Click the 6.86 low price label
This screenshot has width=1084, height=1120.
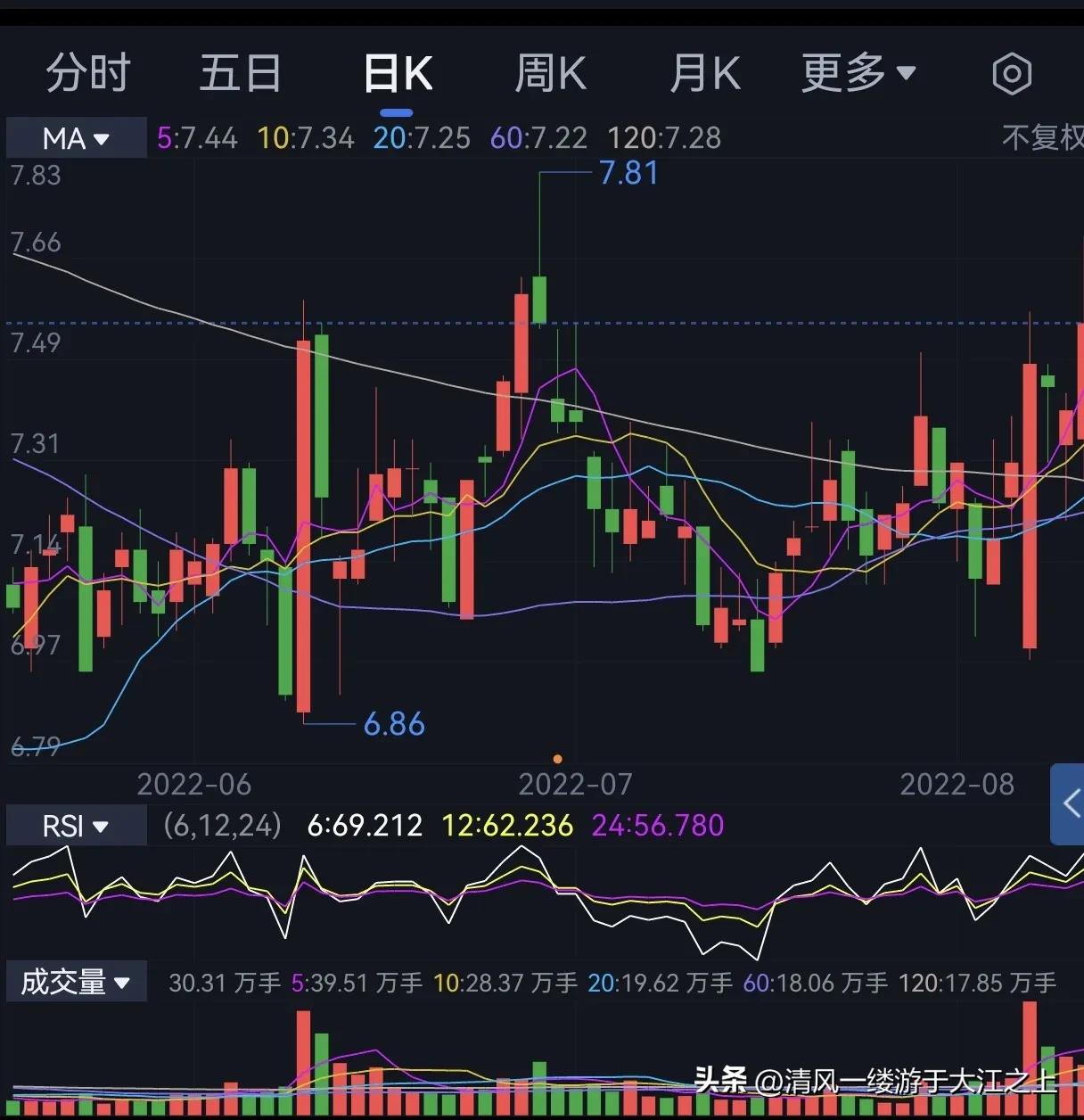[x=394, y=724]
